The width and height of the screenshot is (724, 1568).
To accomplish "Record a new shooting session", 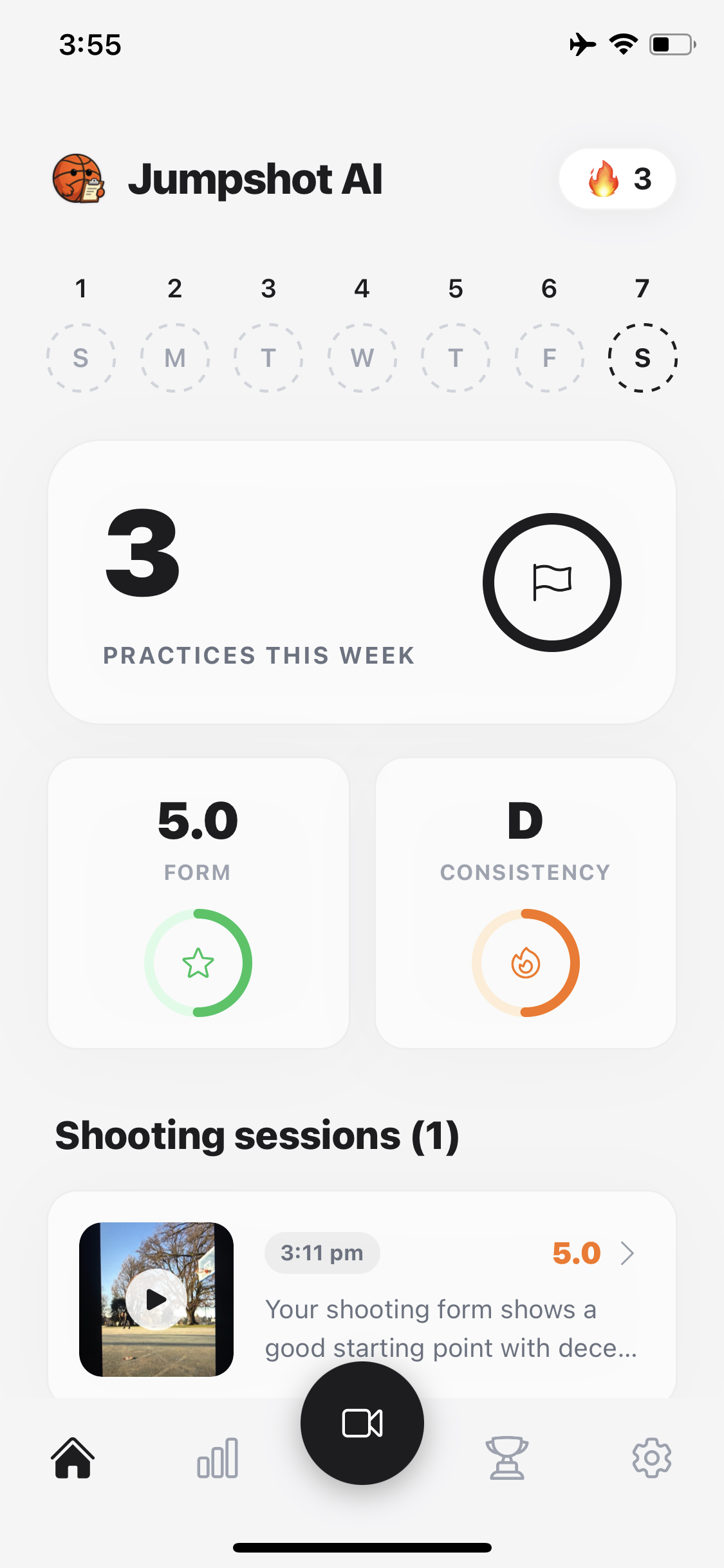I will [x=362, y=1423].
